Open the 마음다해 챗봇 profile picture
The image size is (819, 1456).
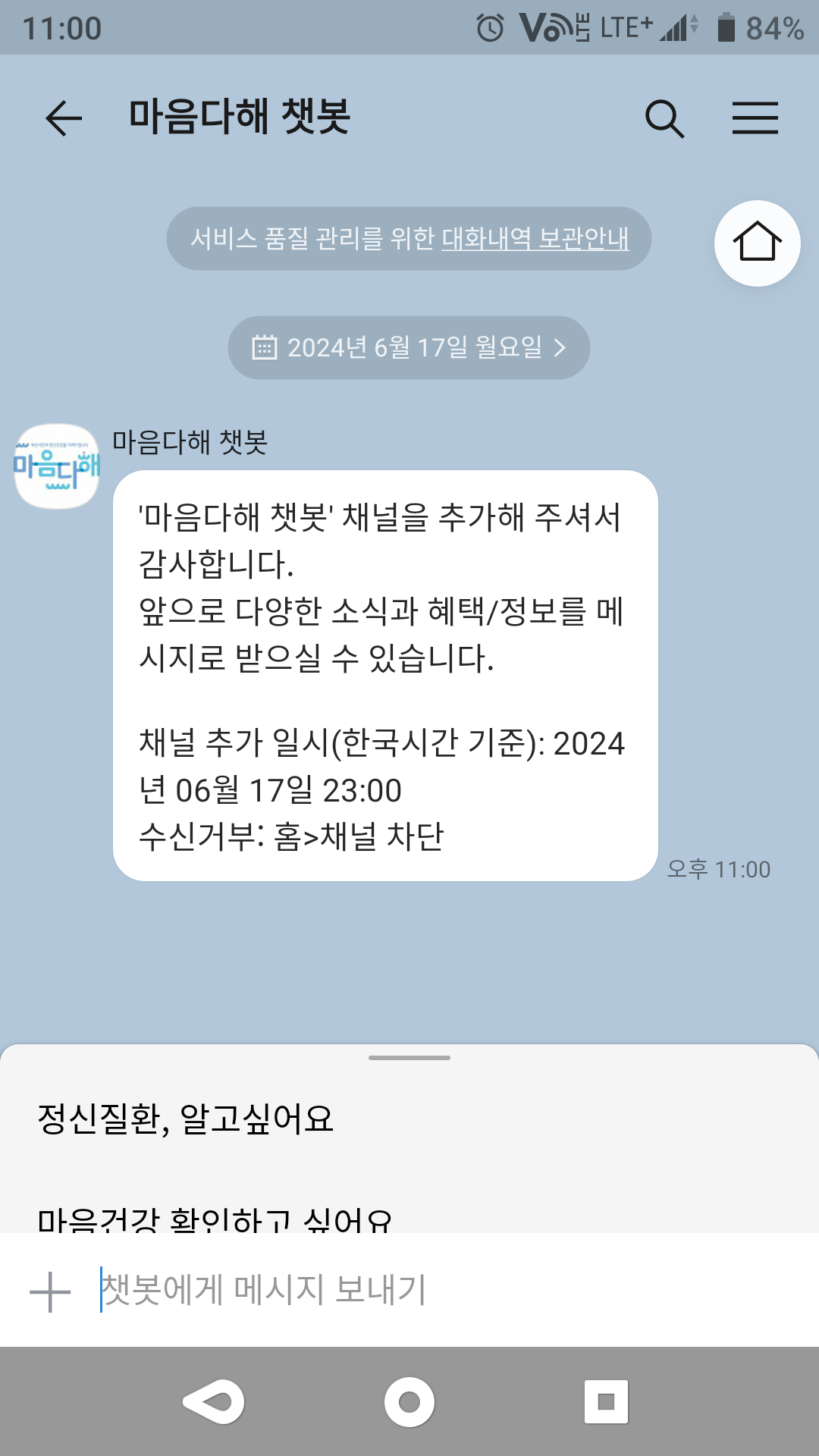57,466
